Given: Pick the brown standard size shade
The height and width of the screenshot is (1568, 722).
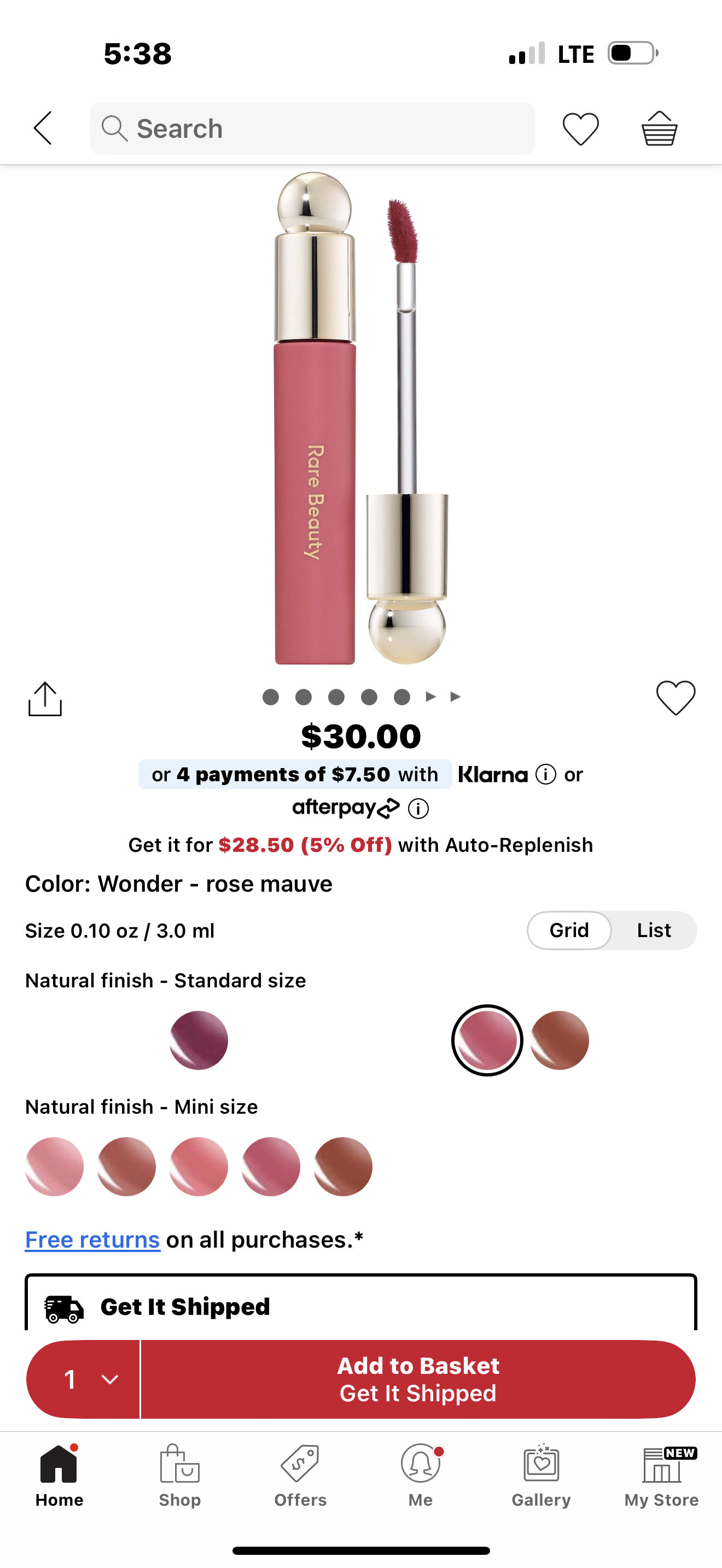Looking at the screenshot, I should click(x=560, y=1040).
